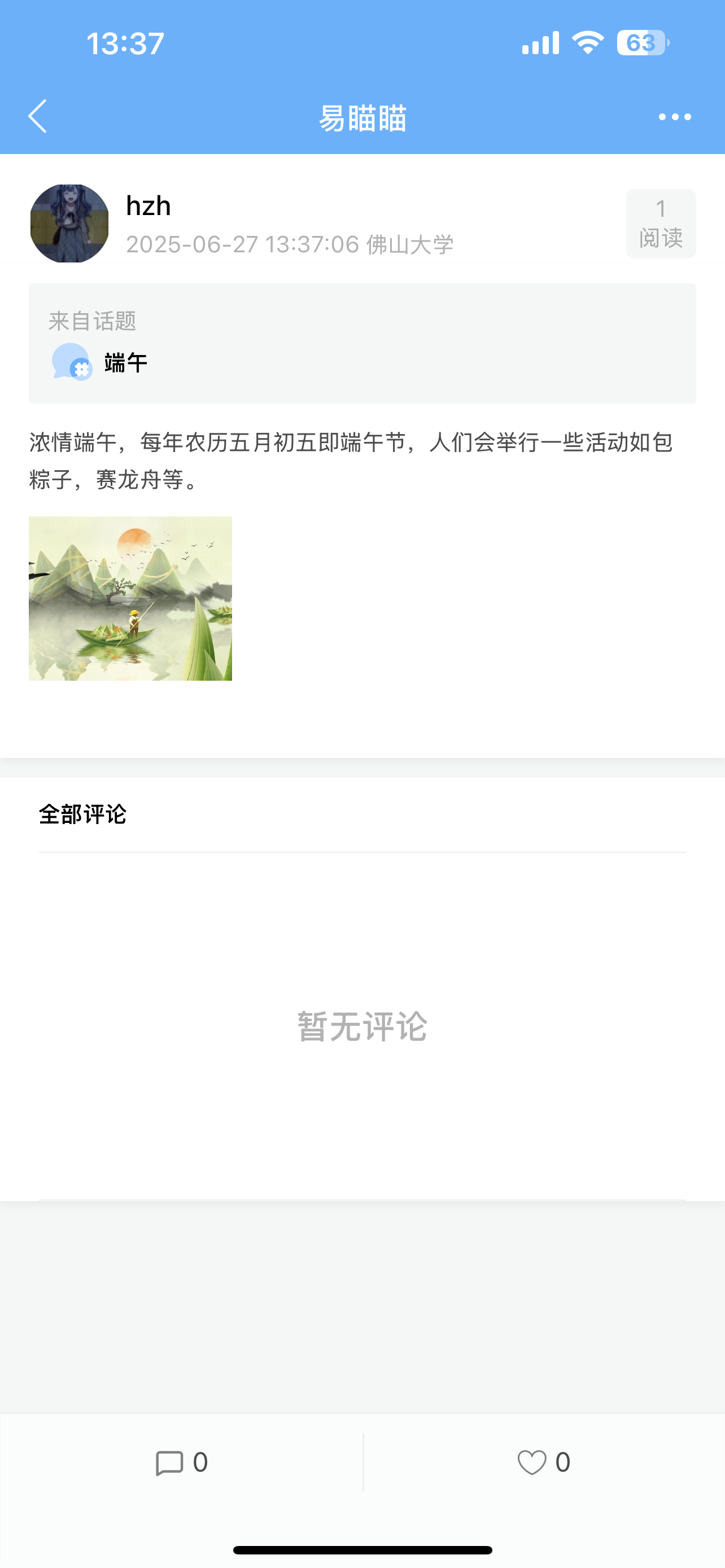Viewport: 725px width, 1568px height.
Task: Open the three-dot overflow menu
Action: tap(675, 117)
